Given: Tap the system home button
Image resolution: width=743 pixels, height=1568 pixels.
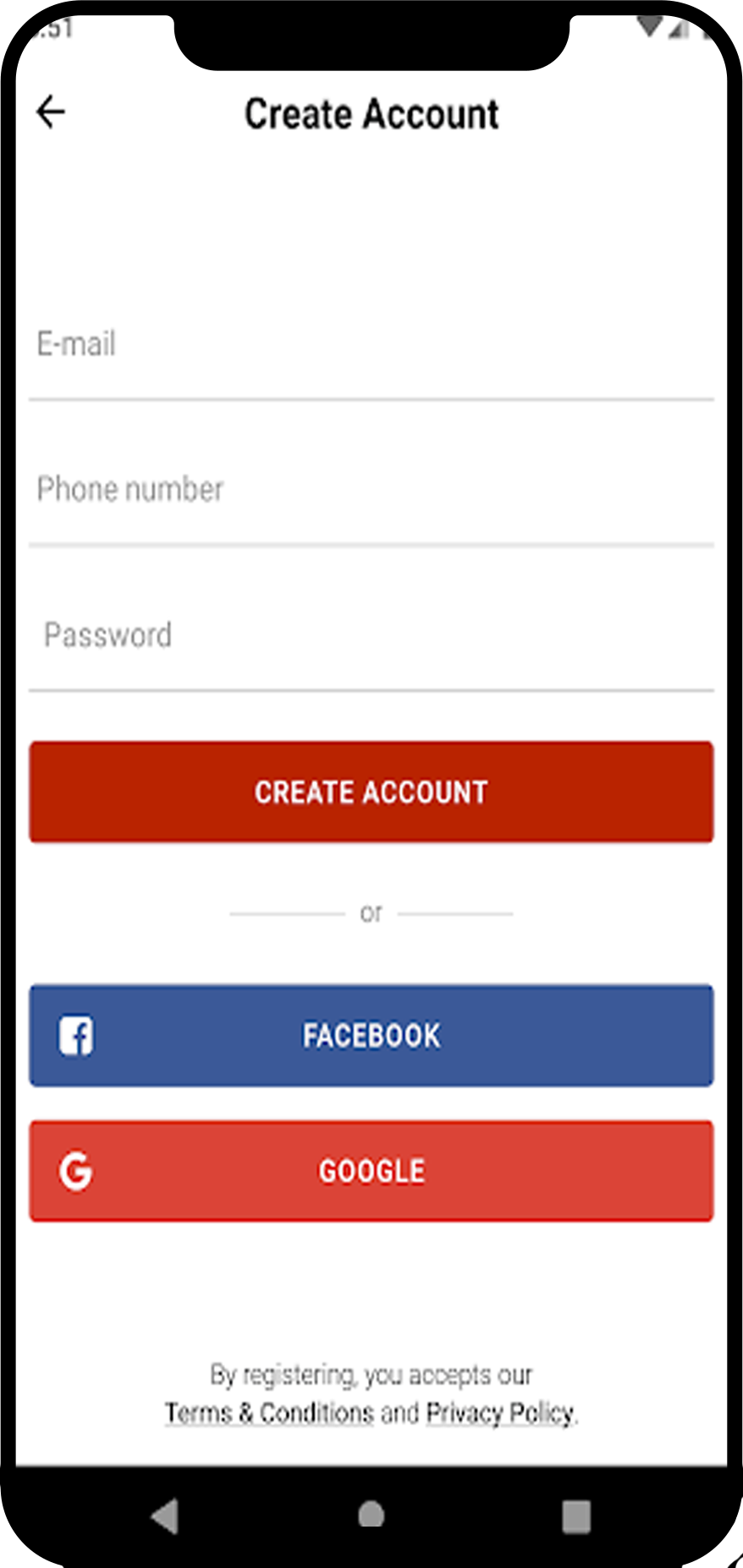Looking at the screenshot, I should pyautogui.click(x=371, y=1515).
